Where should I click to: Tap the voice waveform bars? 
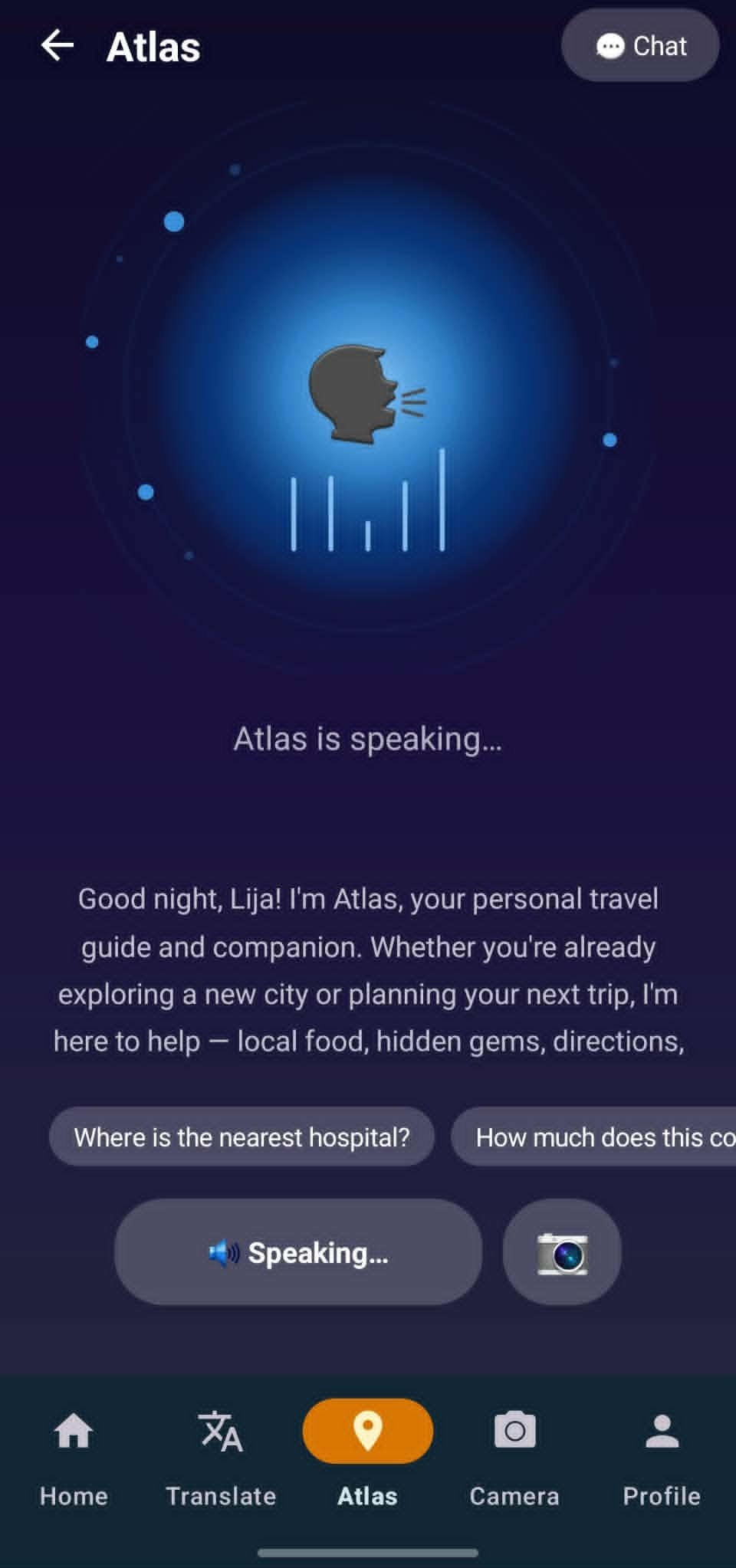[367, 502]
